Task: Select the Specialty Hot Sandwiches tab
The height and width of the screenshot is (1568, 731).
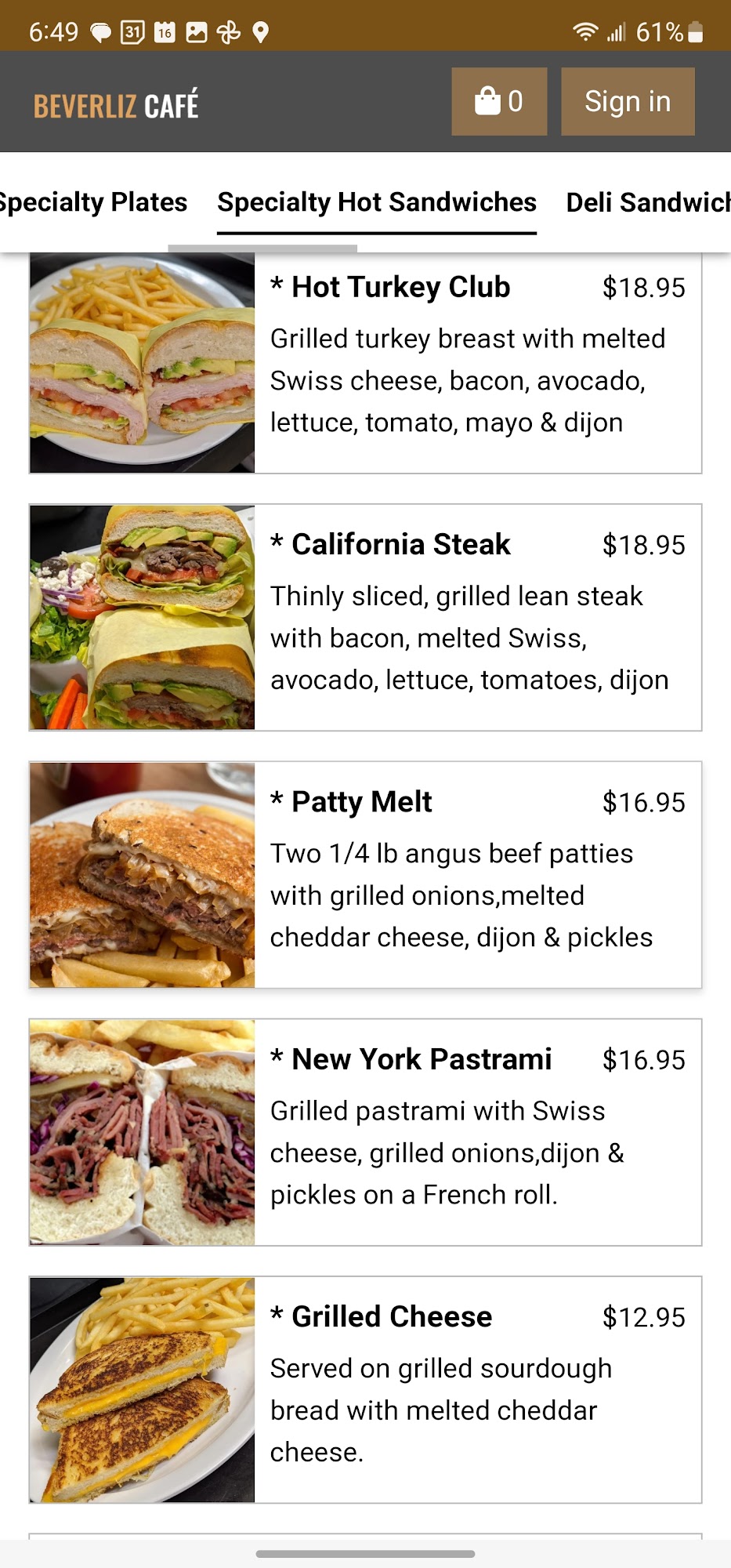Action: [377, 202]
